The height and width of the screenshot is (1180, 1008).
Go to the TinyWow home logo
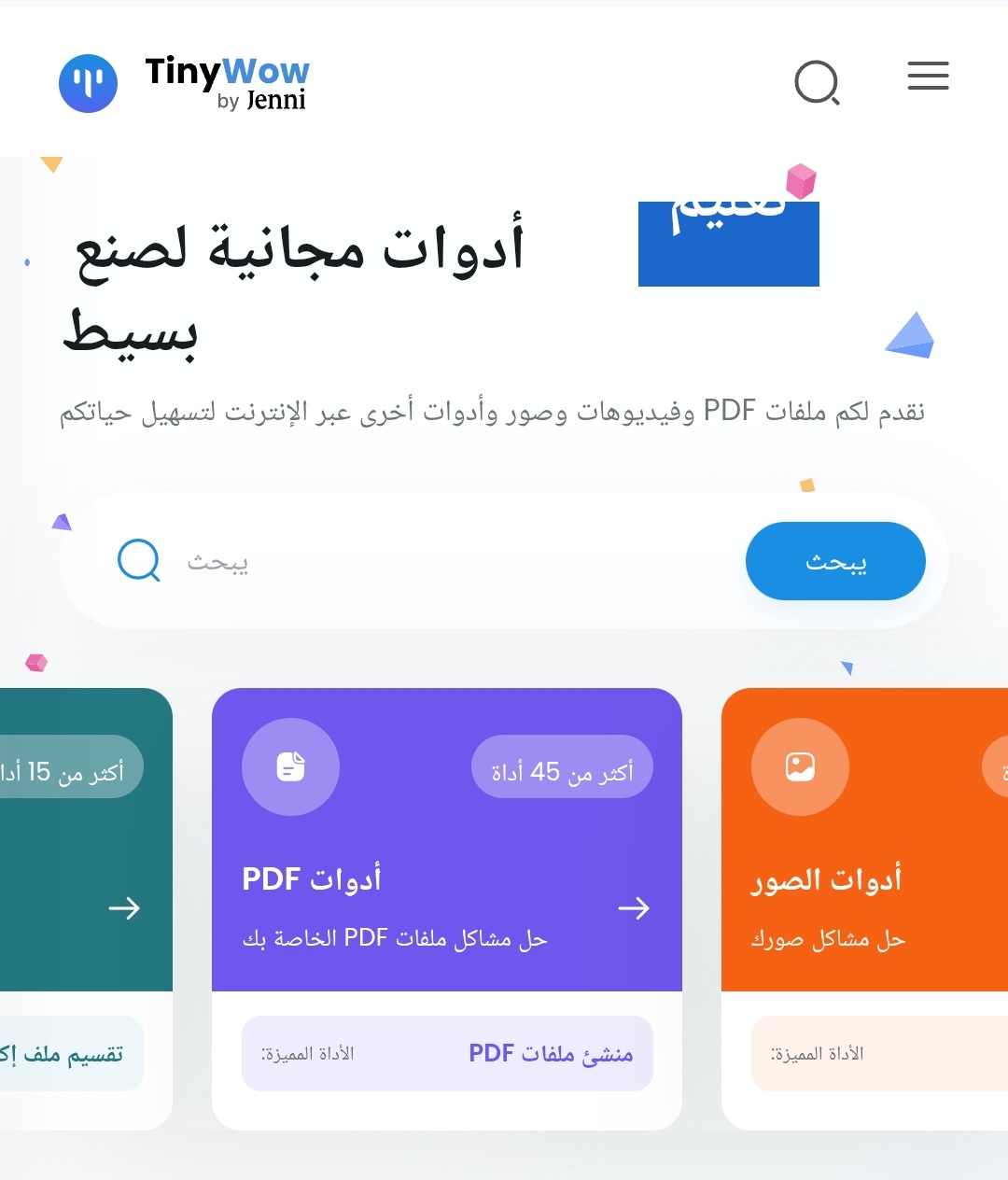184,82
